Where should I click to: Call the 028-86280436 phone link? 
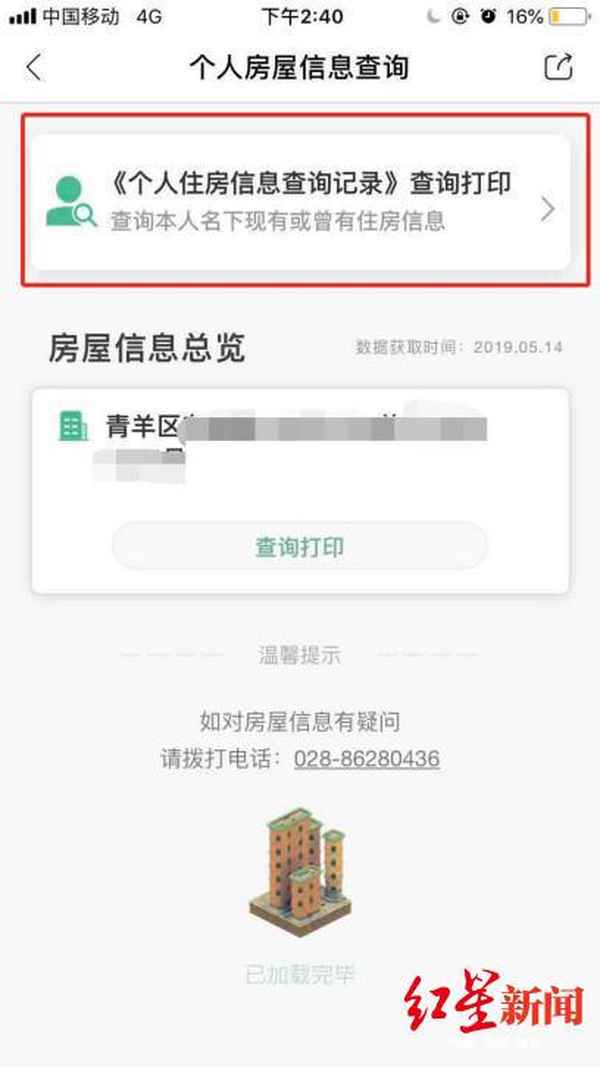tap(366, 758)
